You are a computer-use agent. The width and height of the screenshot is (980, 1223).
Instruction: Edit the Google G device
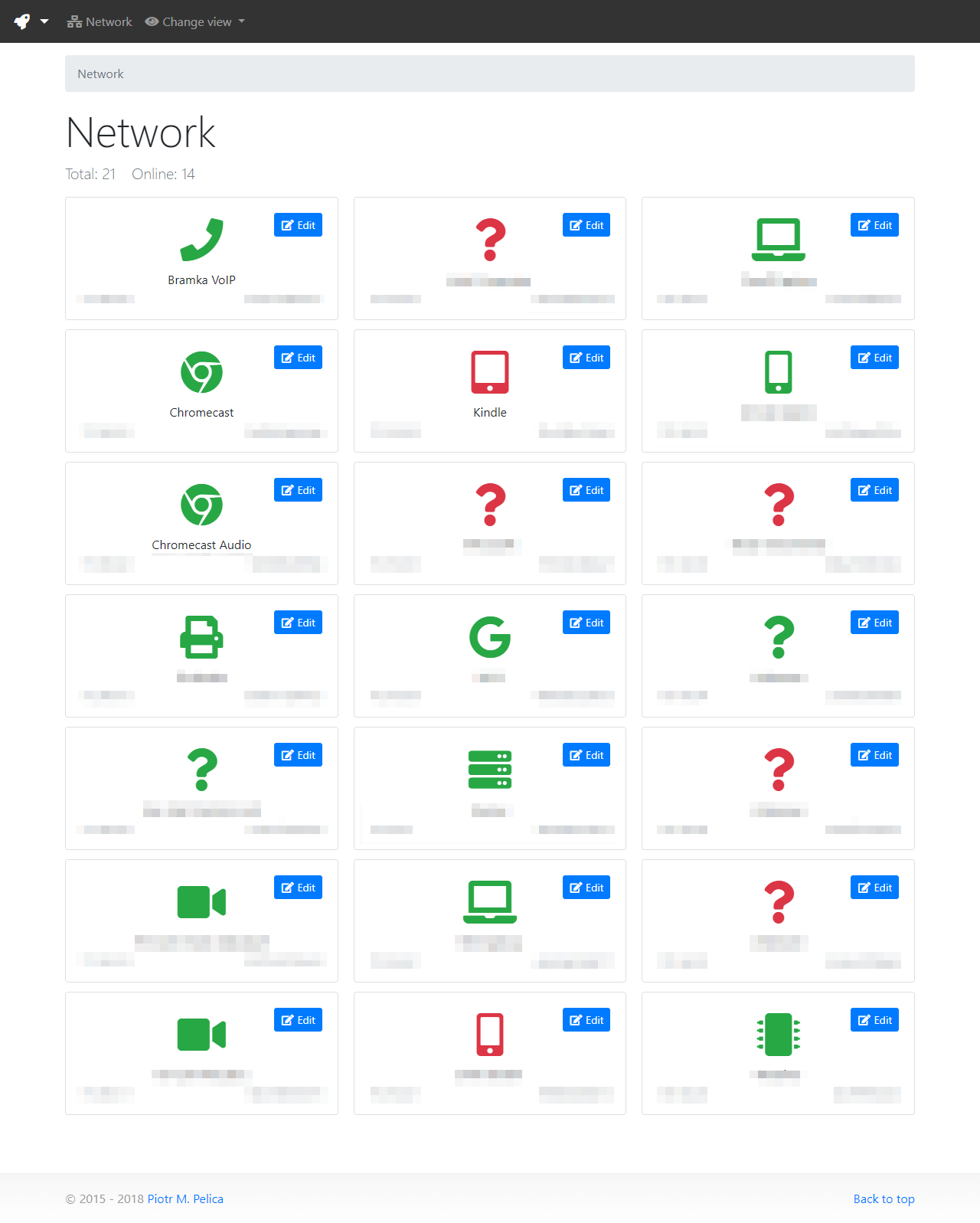586,623
